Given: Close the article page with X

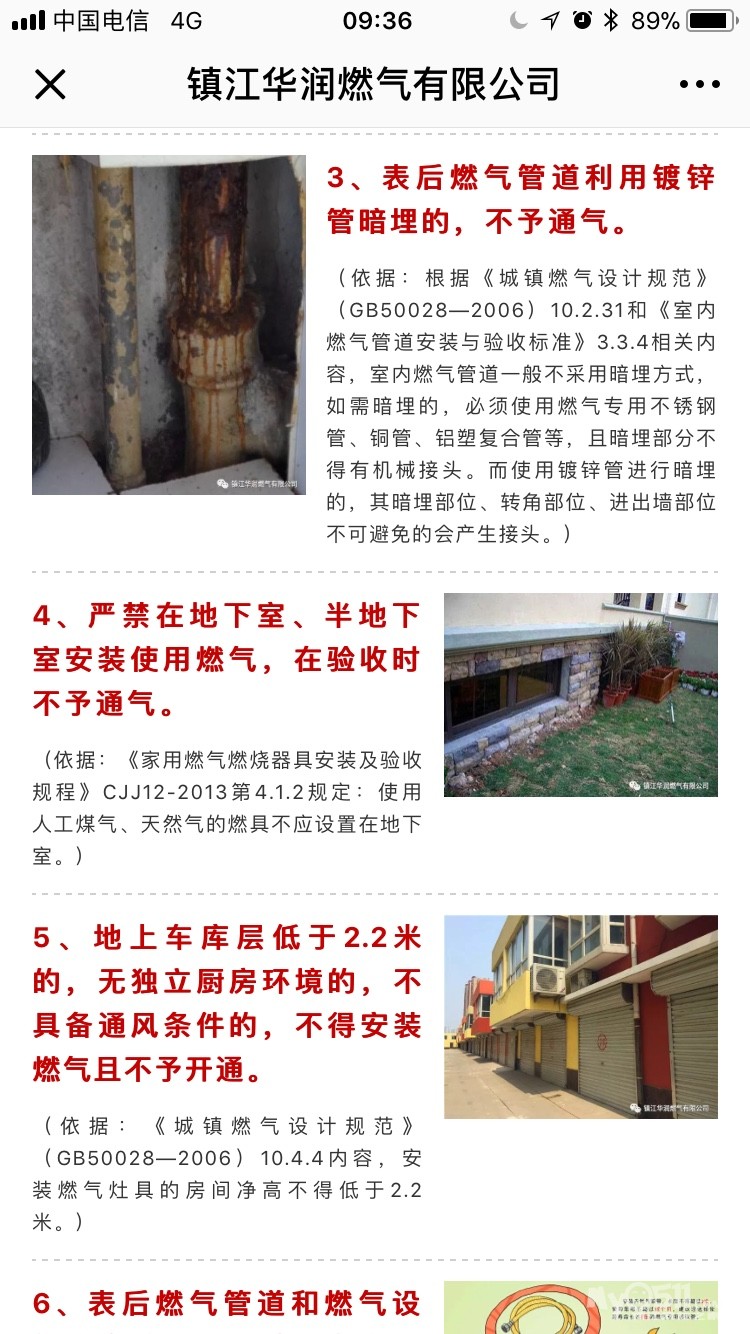Looking at the screenshot, I should click(49, 85).
